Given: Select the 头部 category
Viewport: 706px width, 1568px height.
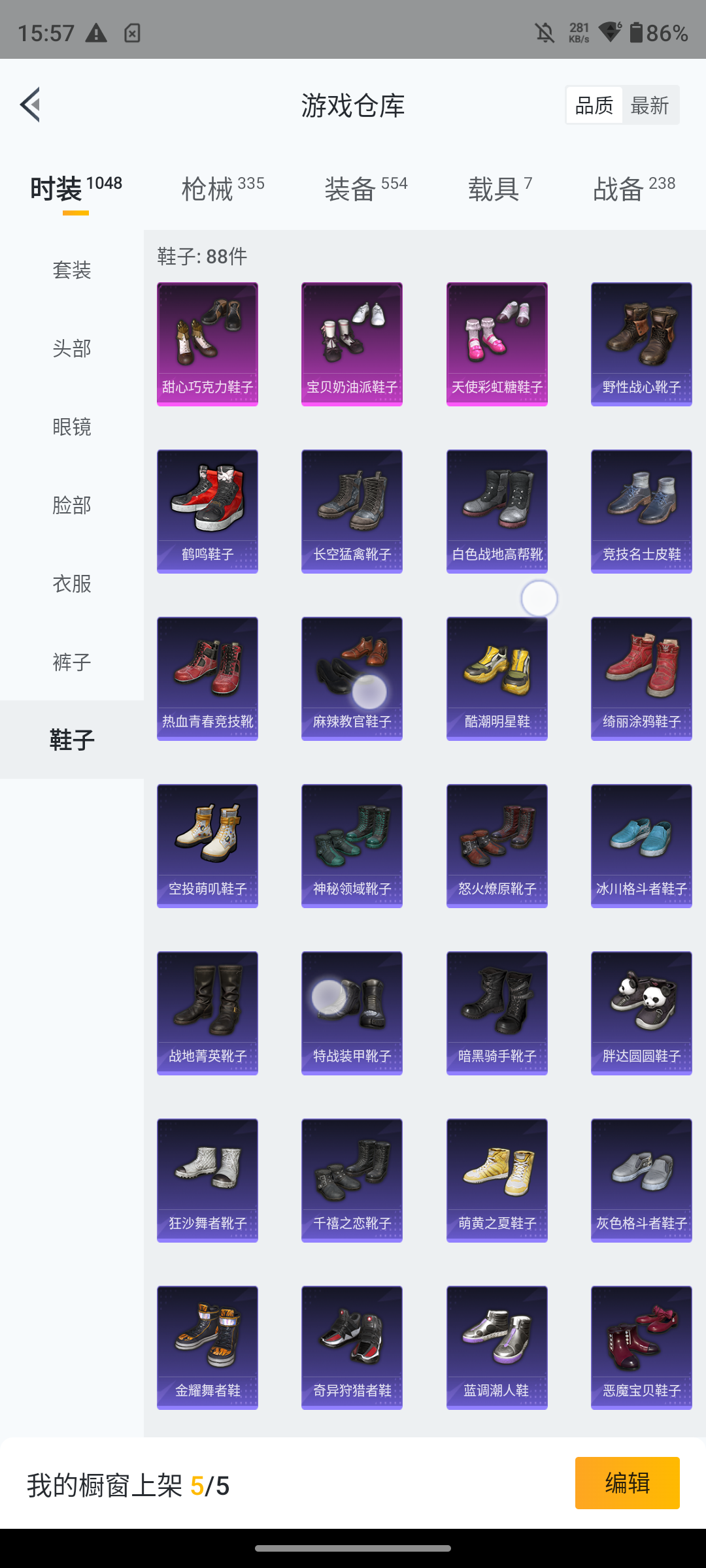Looking at the screenshot, I should click(72, 348).
